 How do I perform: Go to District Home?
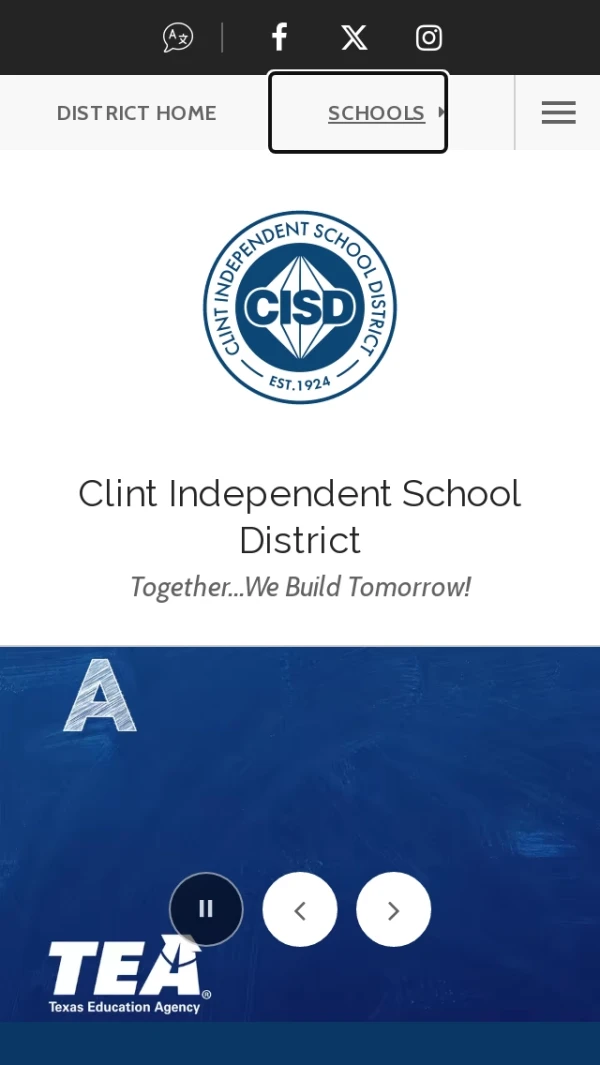tap(136, 113)
